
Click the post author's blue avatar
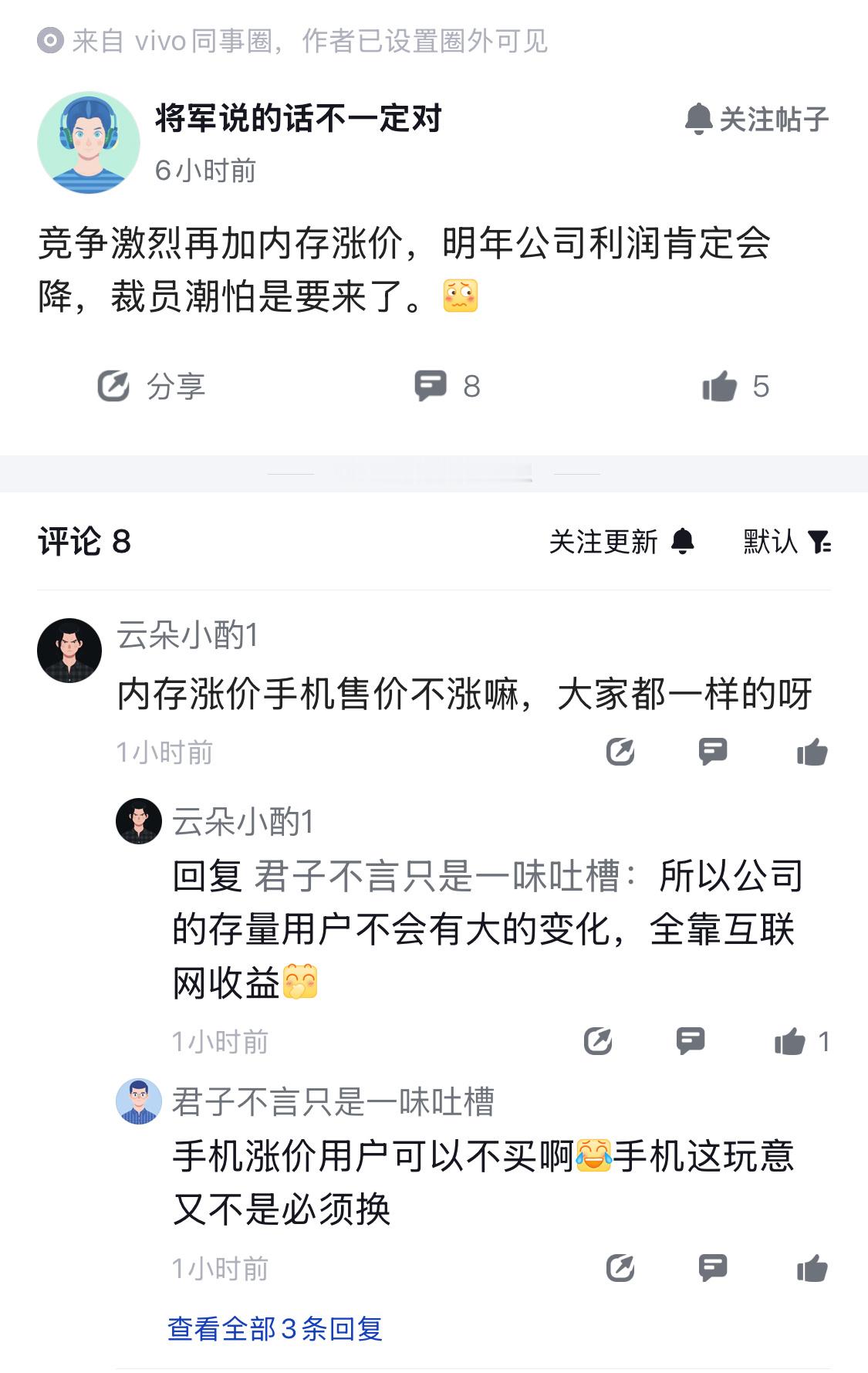tap(86, 139)
